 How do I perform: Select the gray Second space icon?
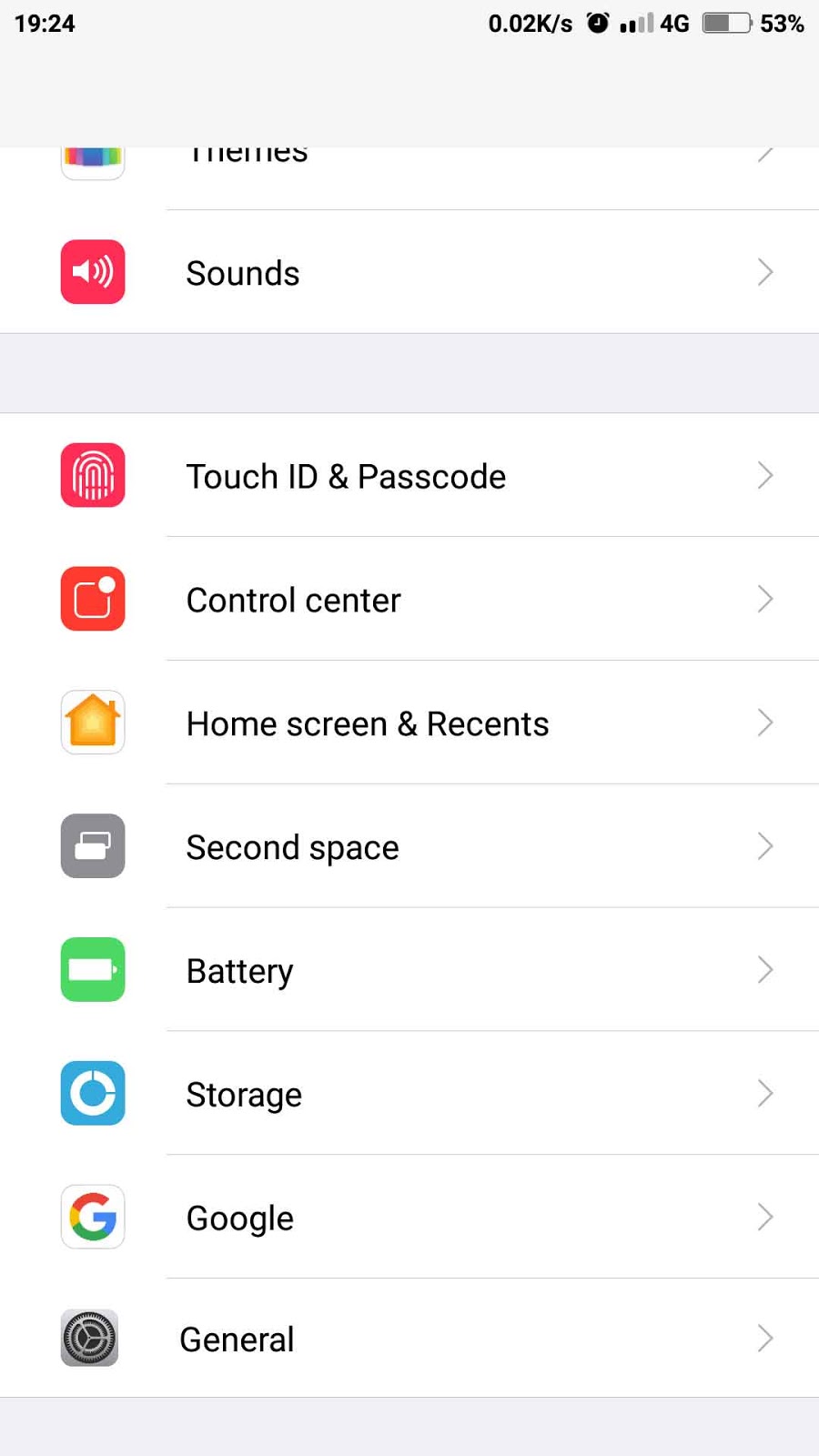pos(92,846)
